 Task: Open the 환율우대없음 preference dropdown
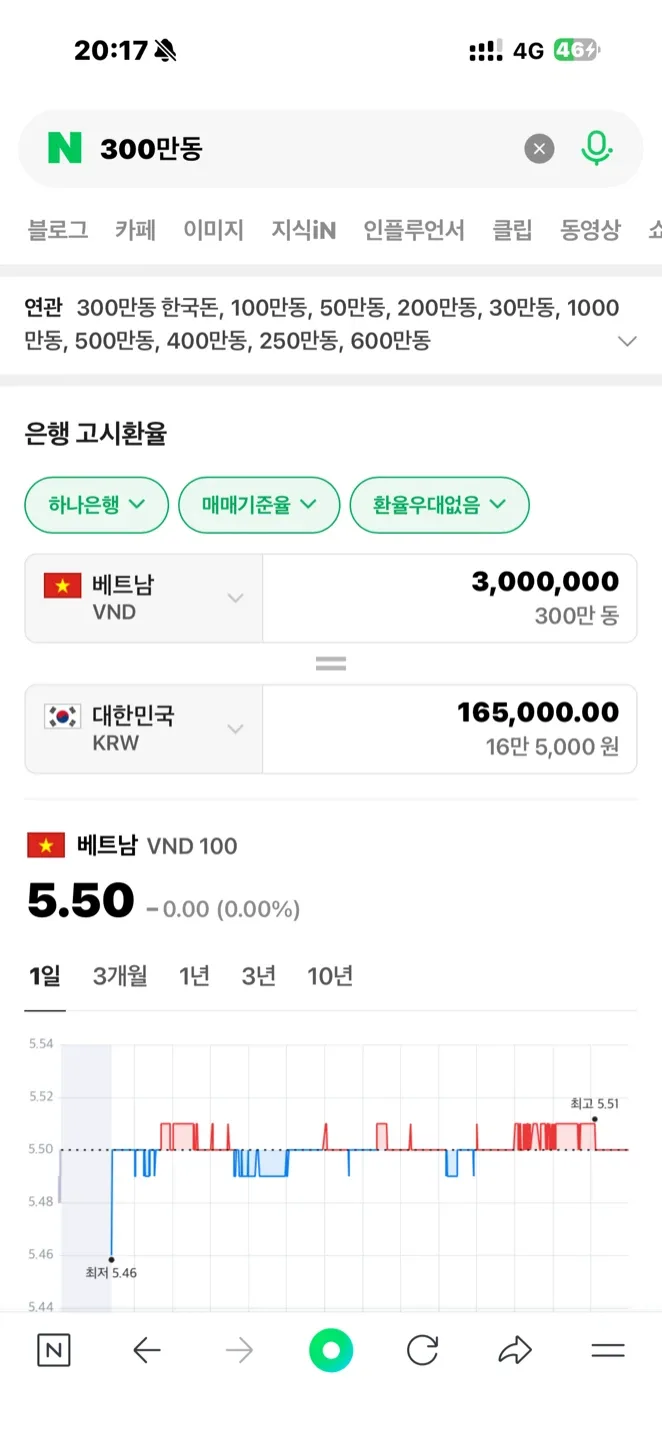coord(439,505)
